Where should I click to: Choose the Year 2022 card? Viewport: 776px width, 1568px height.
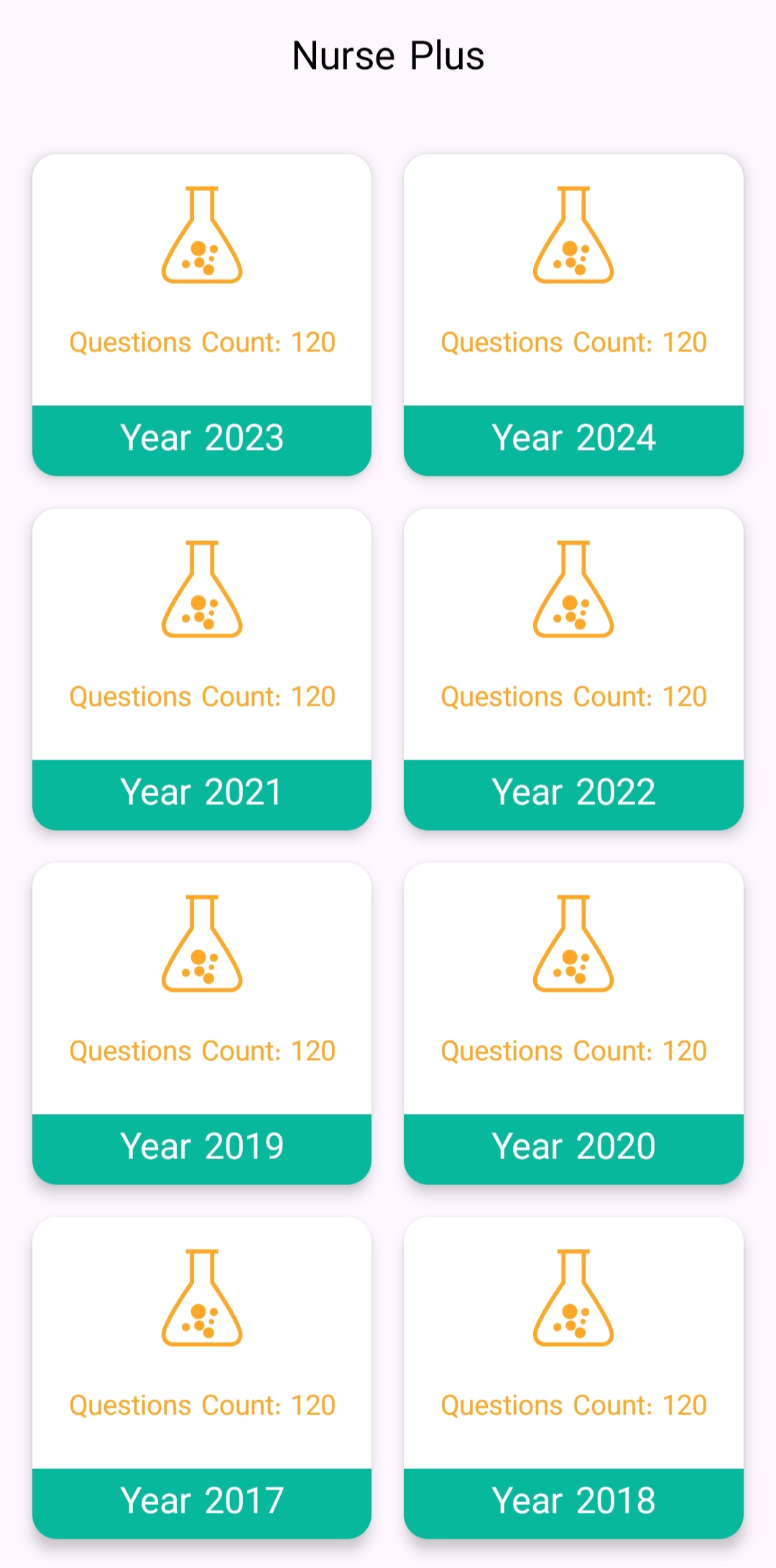click(573, 669)
